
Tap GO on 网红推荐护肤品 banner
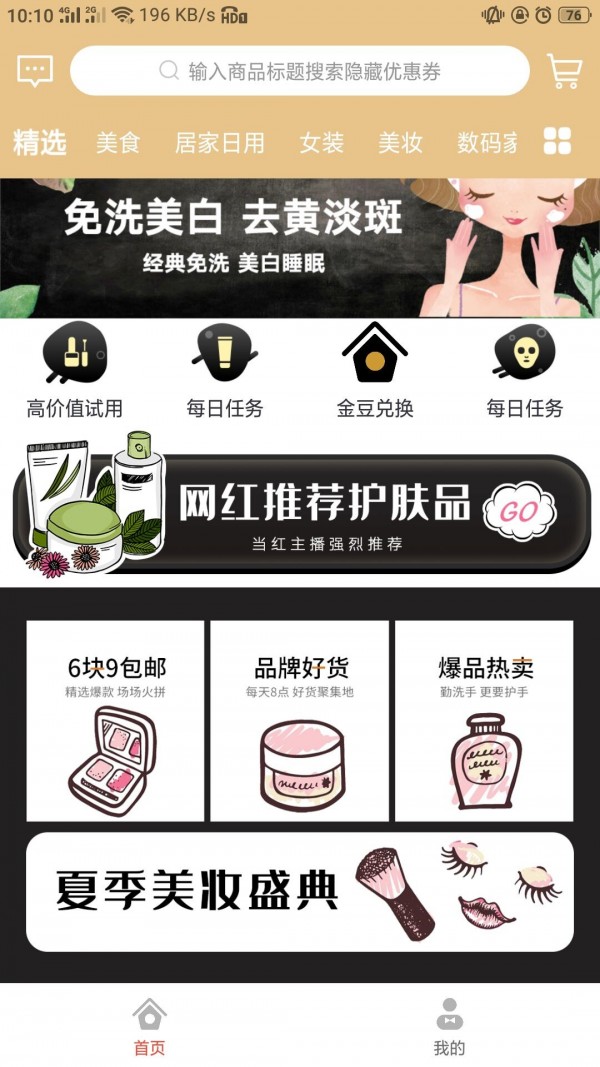[x=519, y=512]
